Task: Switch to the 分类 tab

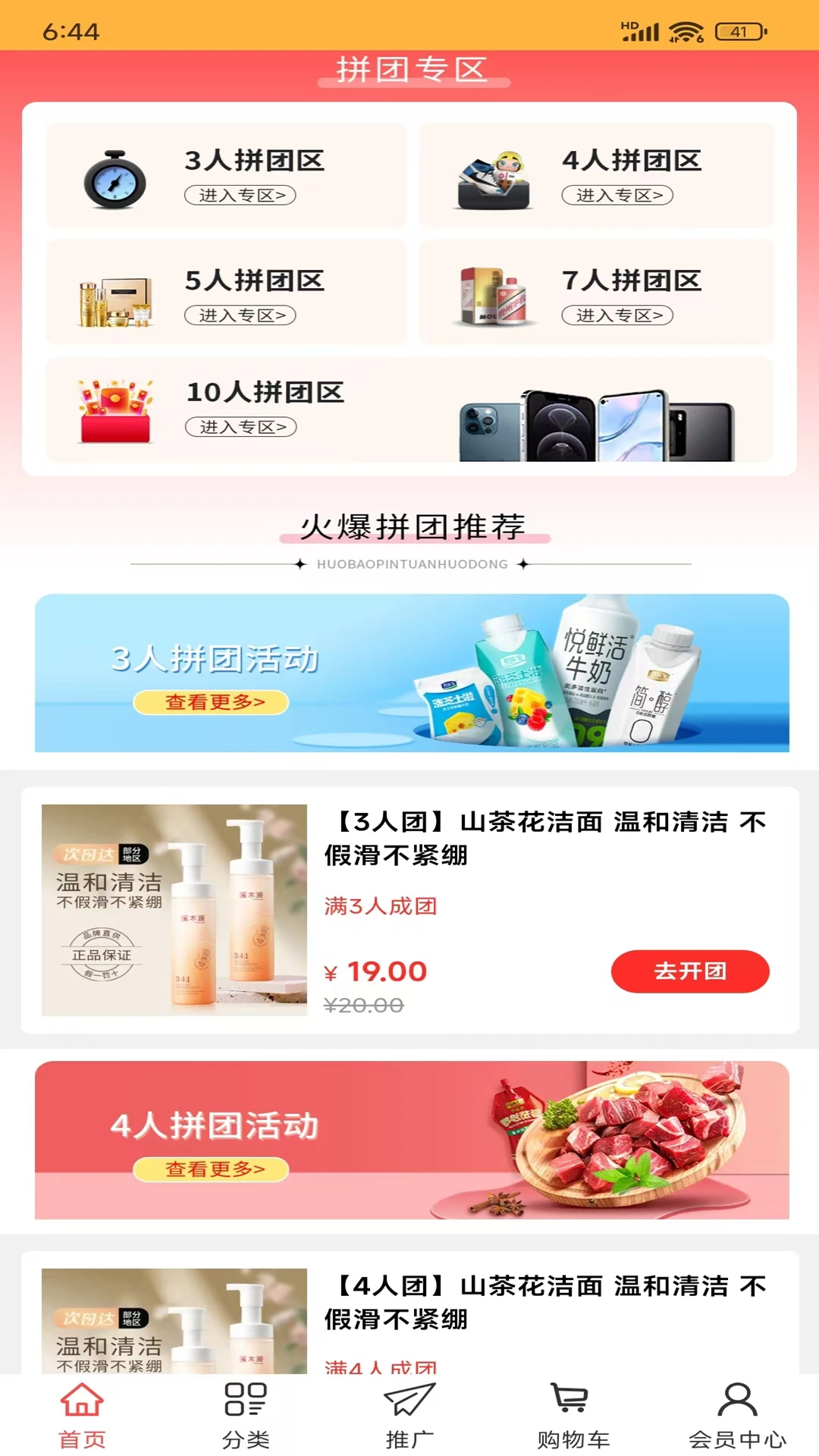Action: click(x=246, y=1415)
